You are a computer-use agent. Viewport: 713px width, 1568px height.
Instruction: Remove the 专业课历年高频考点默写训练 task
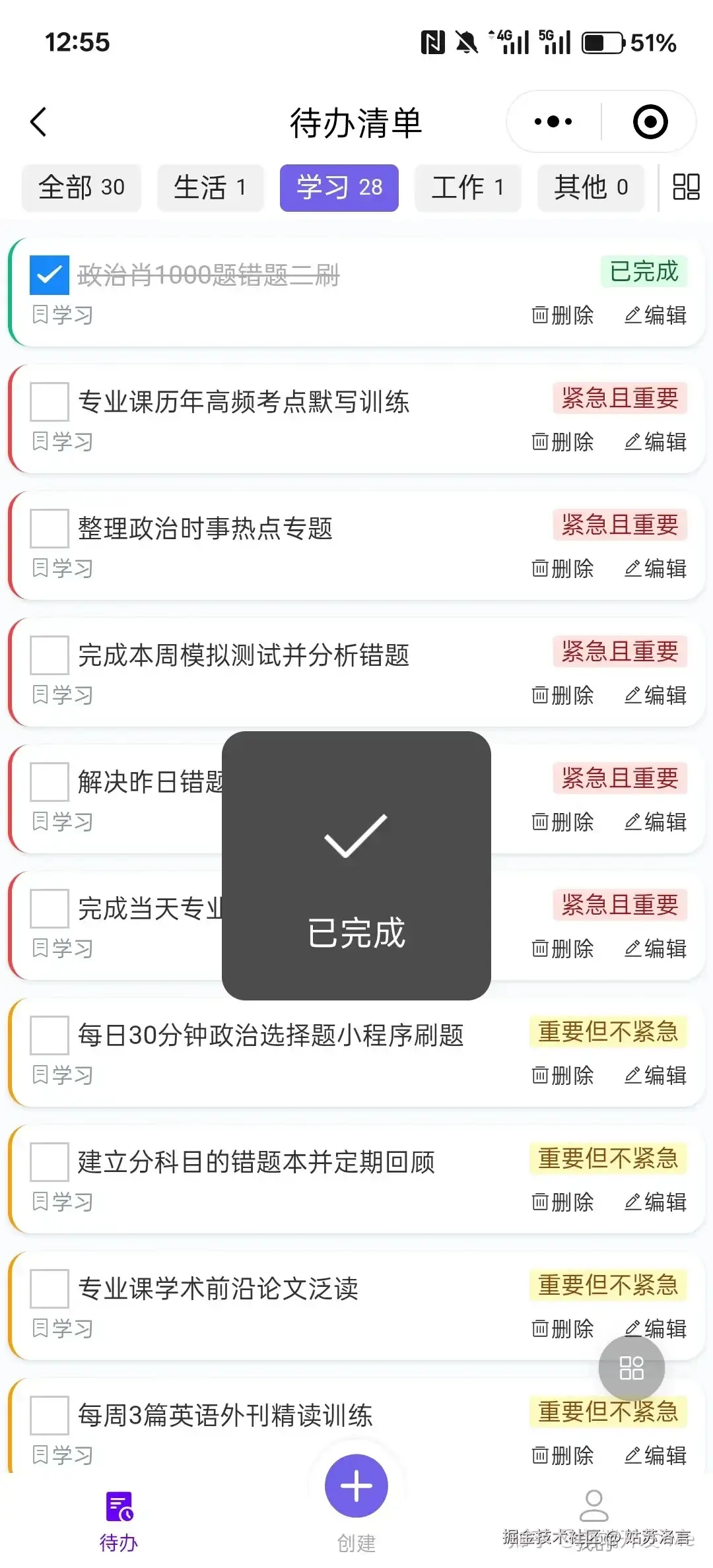(x=563, y=442)
